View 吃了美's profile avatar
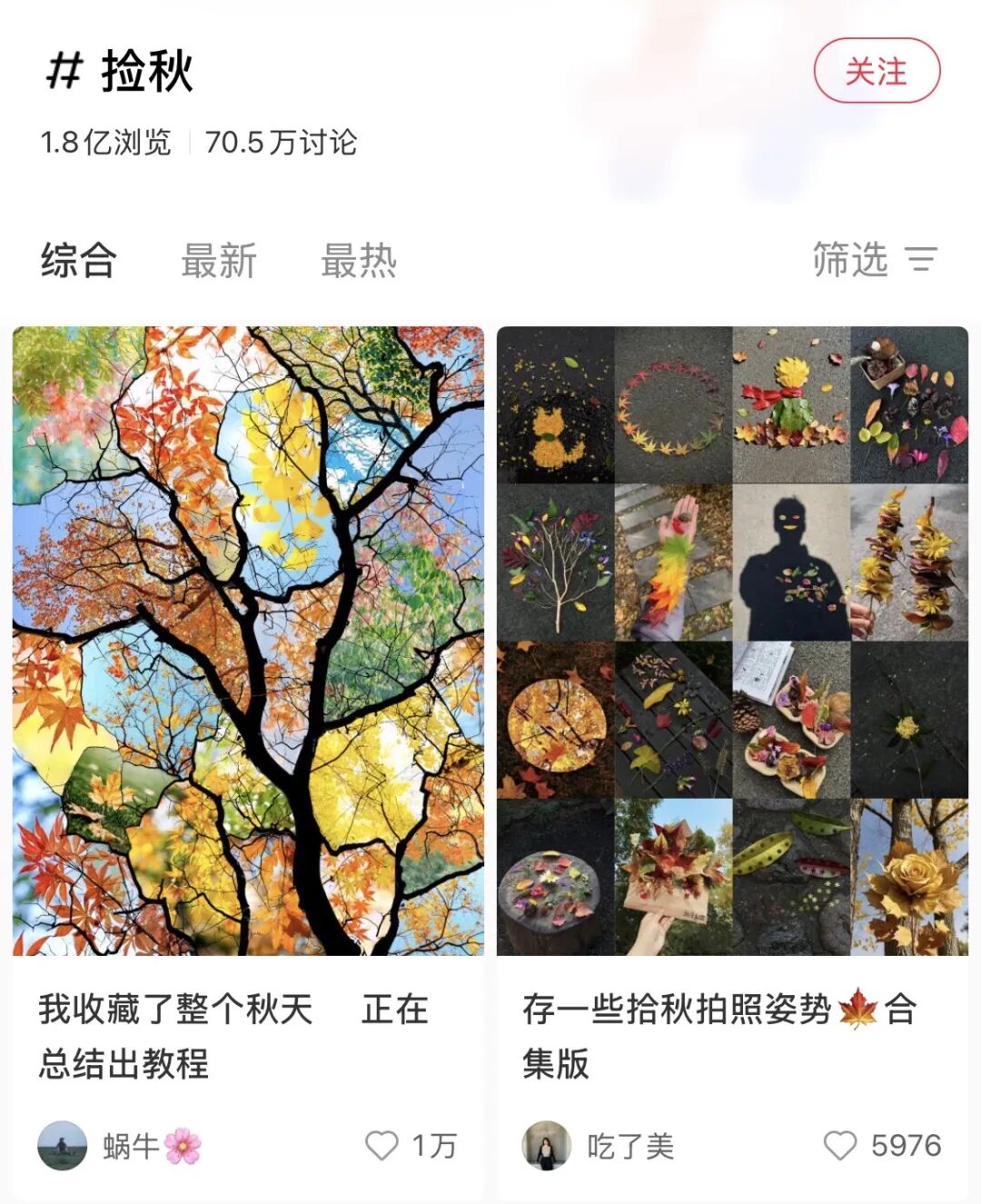Screen dimensions: 981x1204 point(546,1145)
